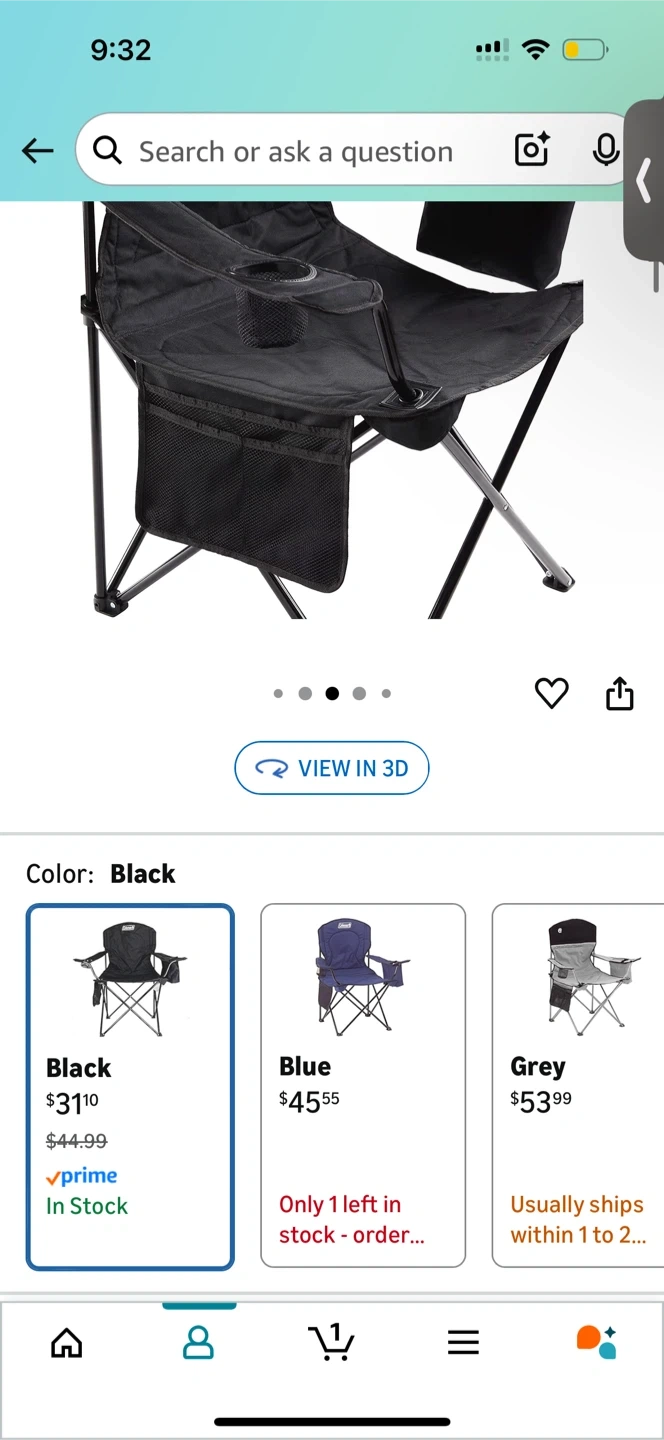Go back using the arrow icon

38,151
